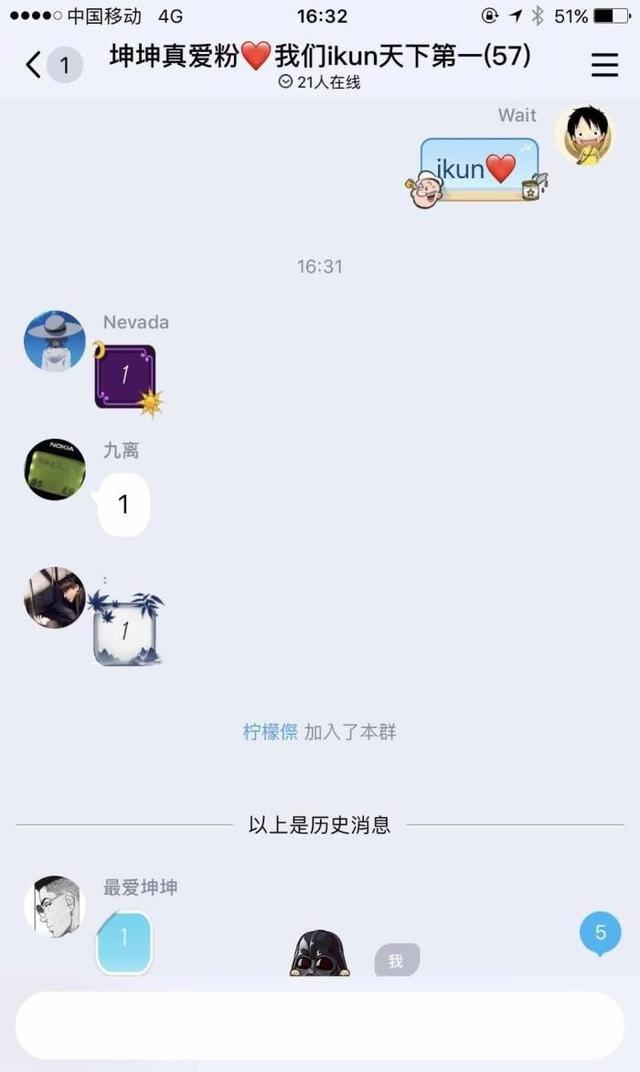
Task: Open the group menu icon
Action: coord(604,65)
